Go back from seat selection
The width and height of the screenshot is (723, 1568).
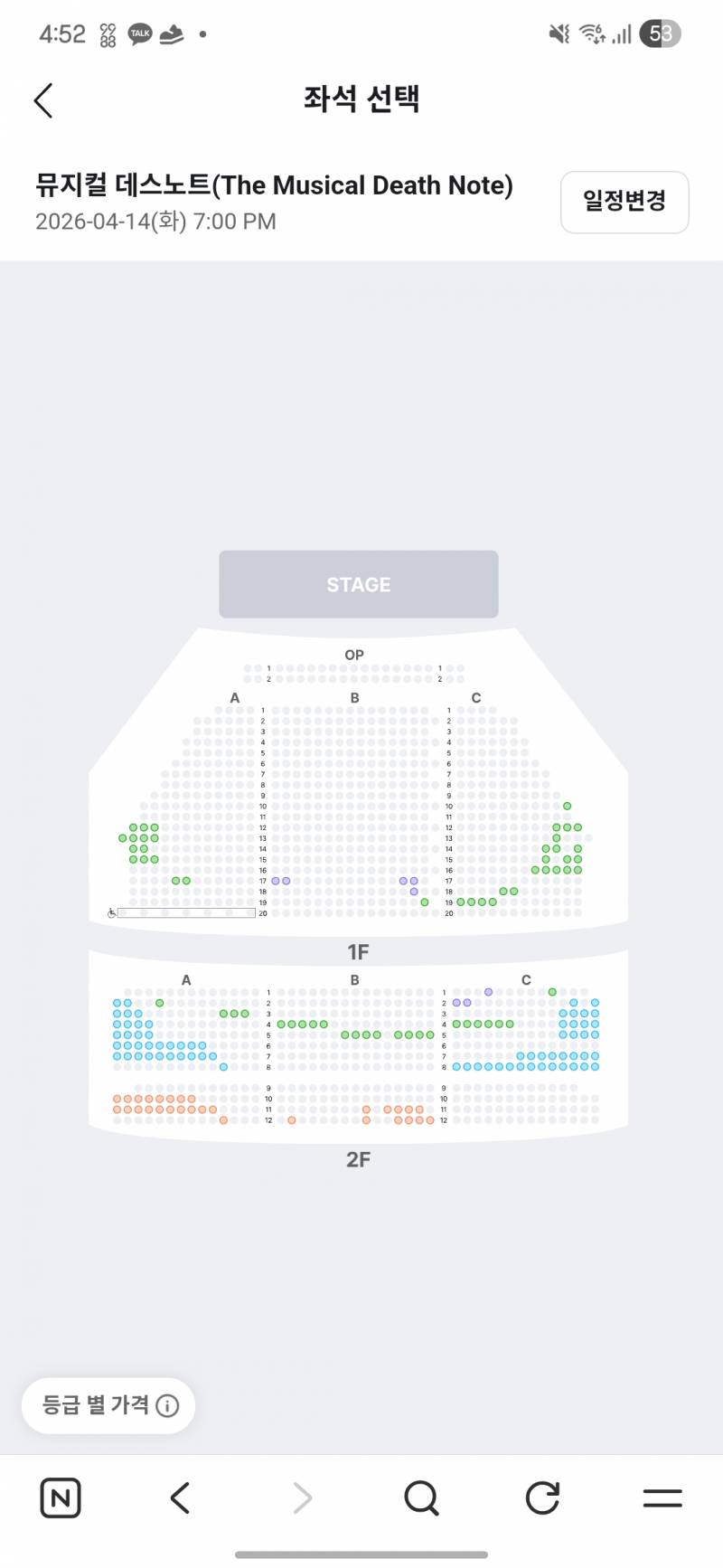[x=43, y=100]
